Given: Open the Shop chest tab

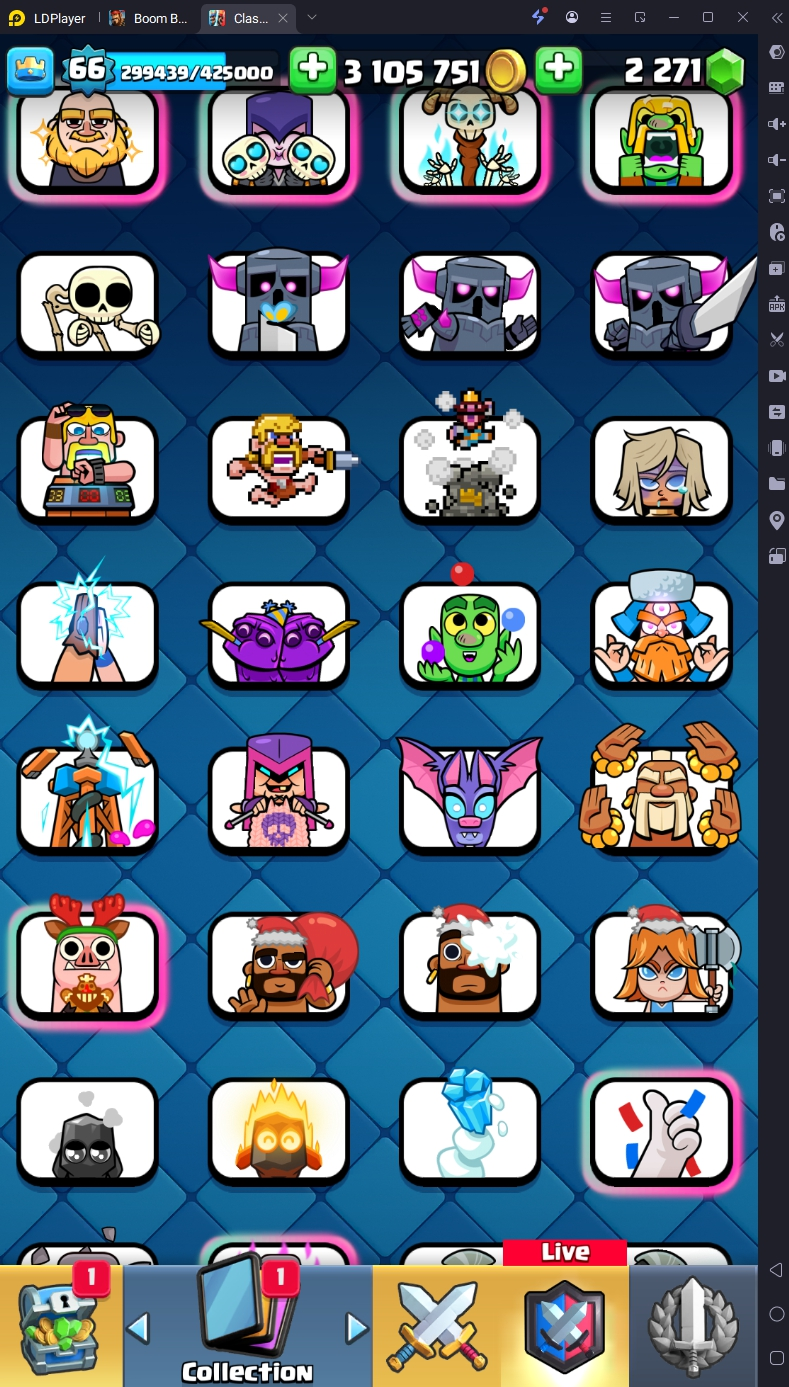Looking at the screenshot, I should pyautogui.click(x=60, y=1326).
